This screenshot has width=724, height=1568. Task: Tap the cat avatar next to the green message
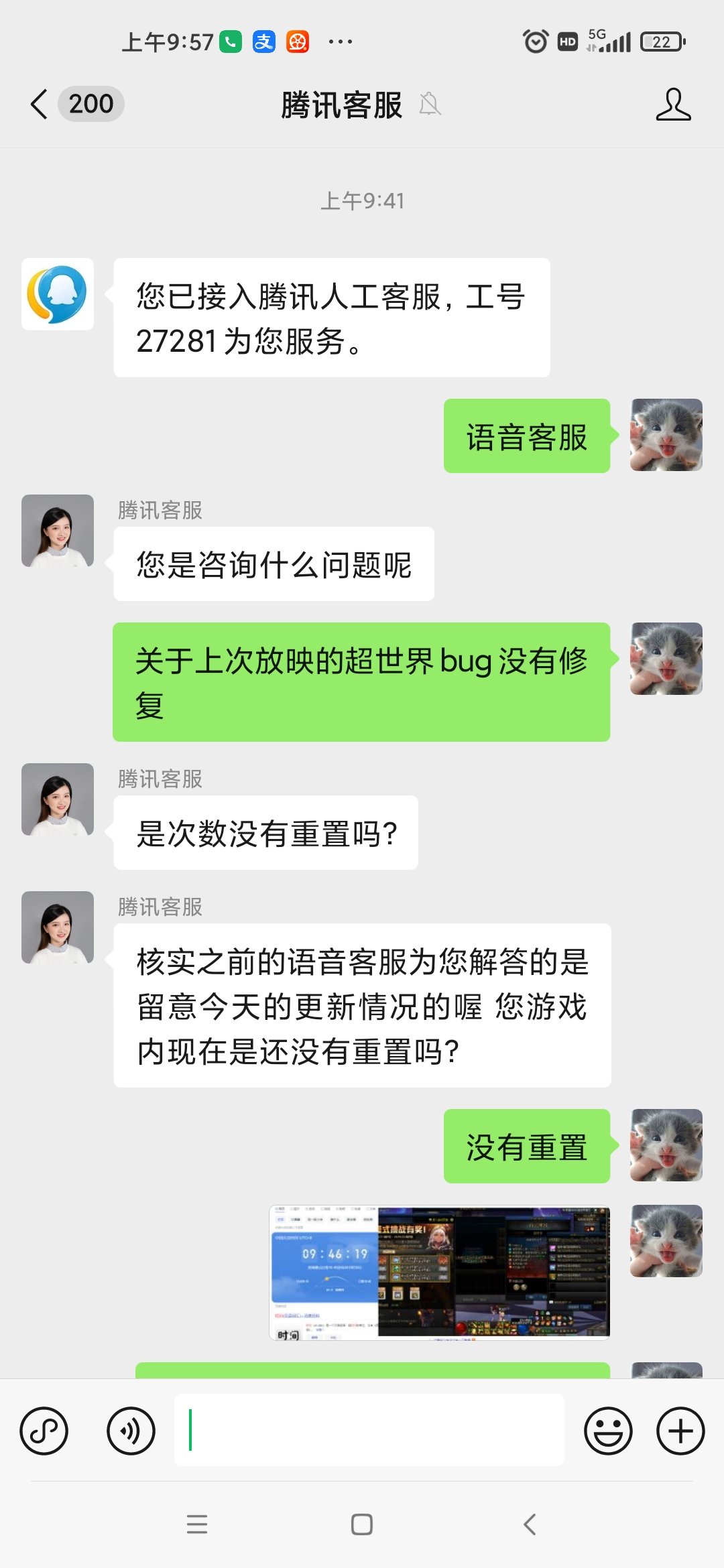coord(666,434)
